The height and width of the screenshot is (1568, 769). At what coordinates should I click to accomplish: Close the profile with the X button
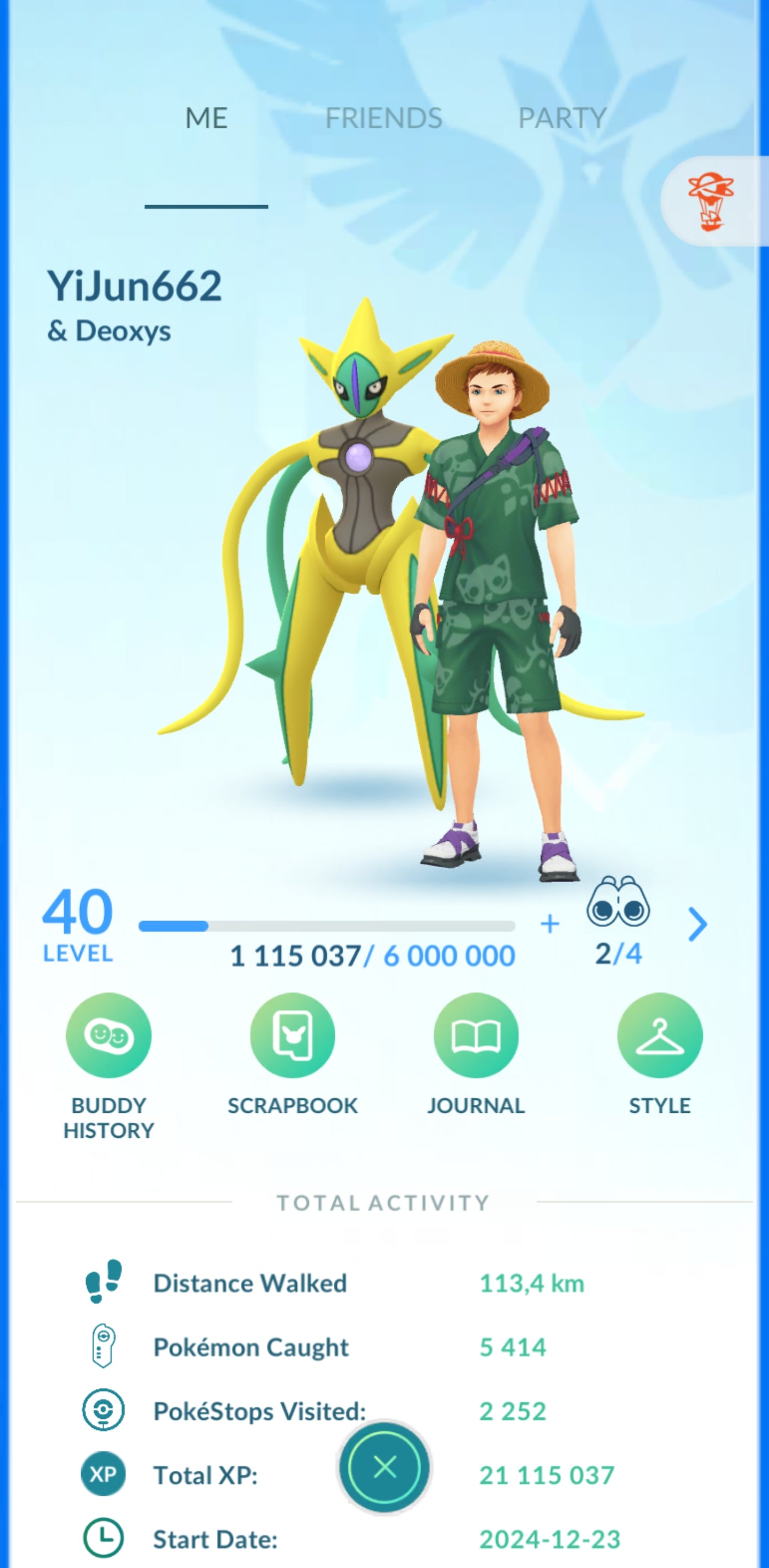(x=384, y=1467)
